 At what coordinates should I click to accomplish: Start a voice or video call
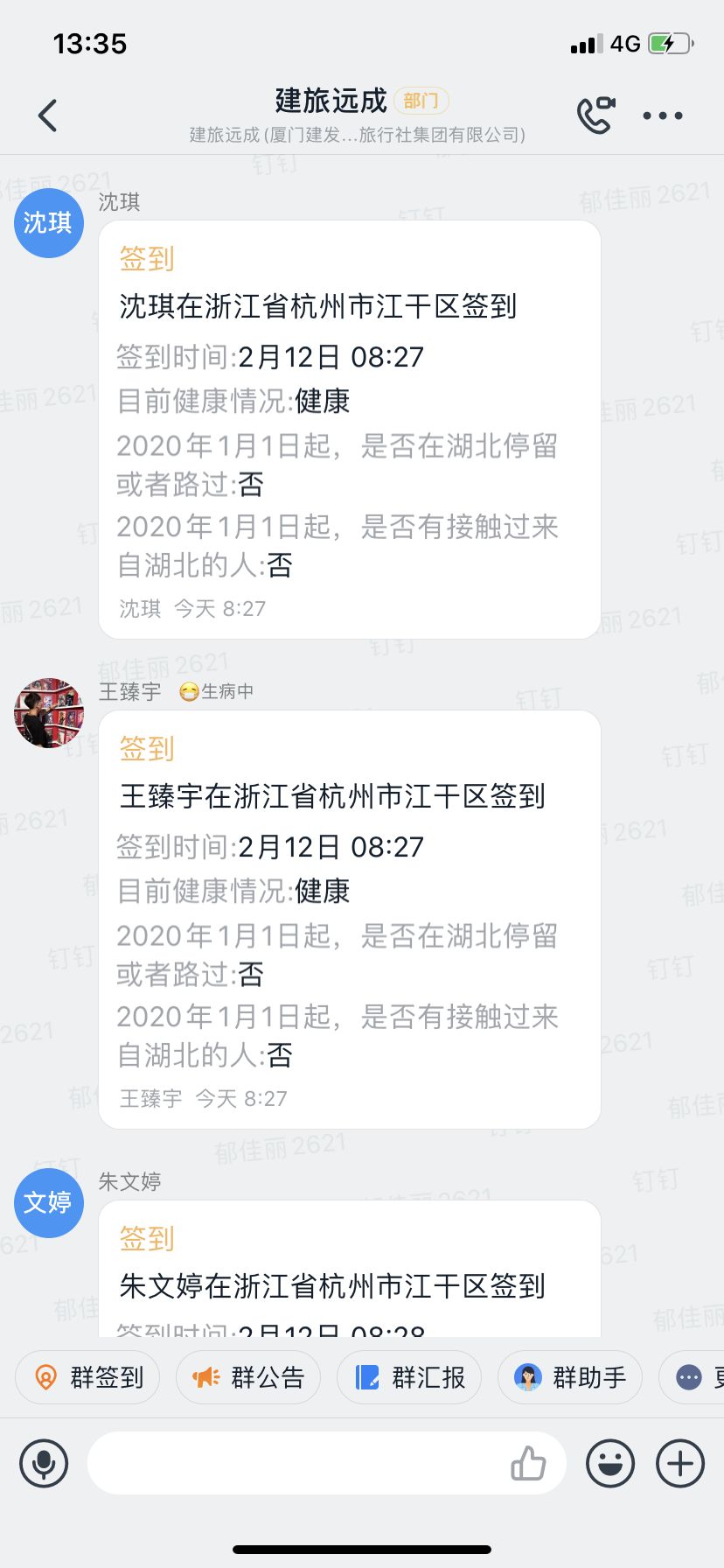tap(596, 115)
